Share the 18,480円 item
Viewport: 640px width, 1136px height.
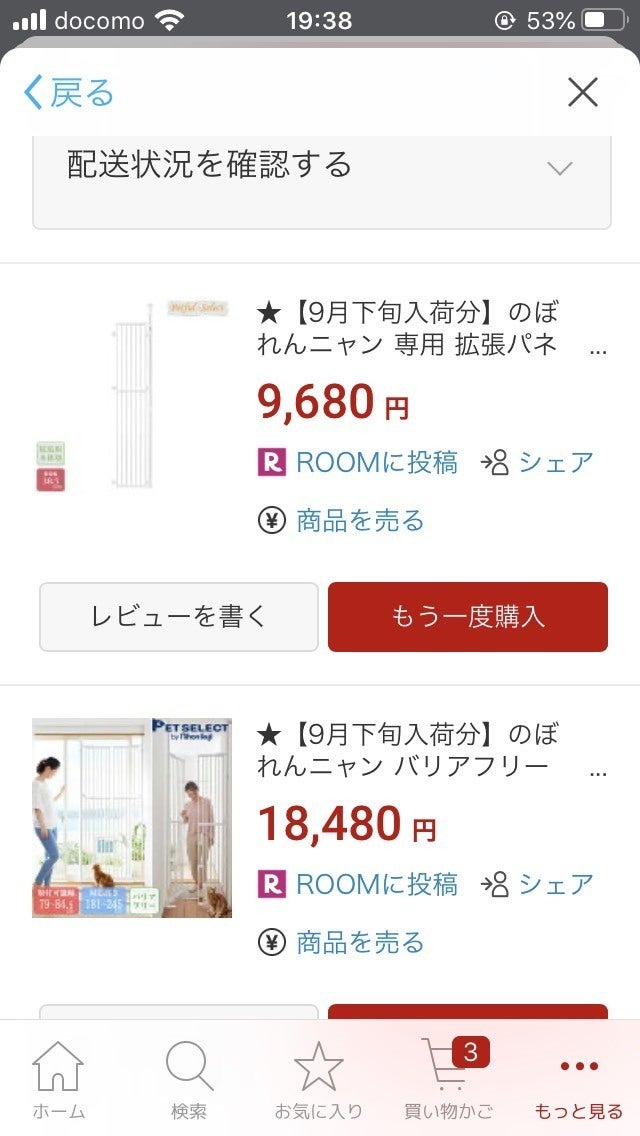point(538,884)
